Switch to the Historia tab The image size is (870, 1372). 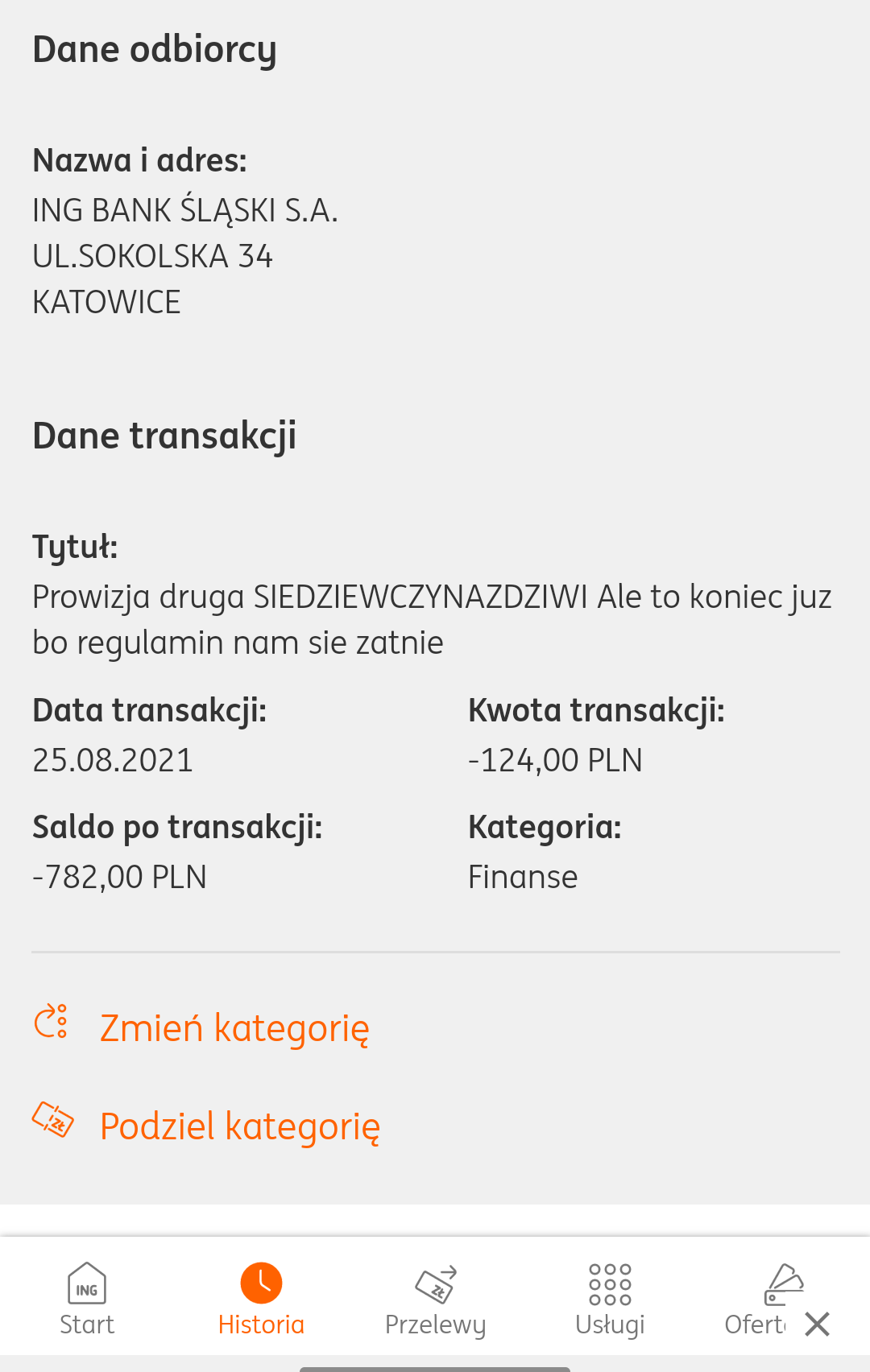tap(261, 1299)
